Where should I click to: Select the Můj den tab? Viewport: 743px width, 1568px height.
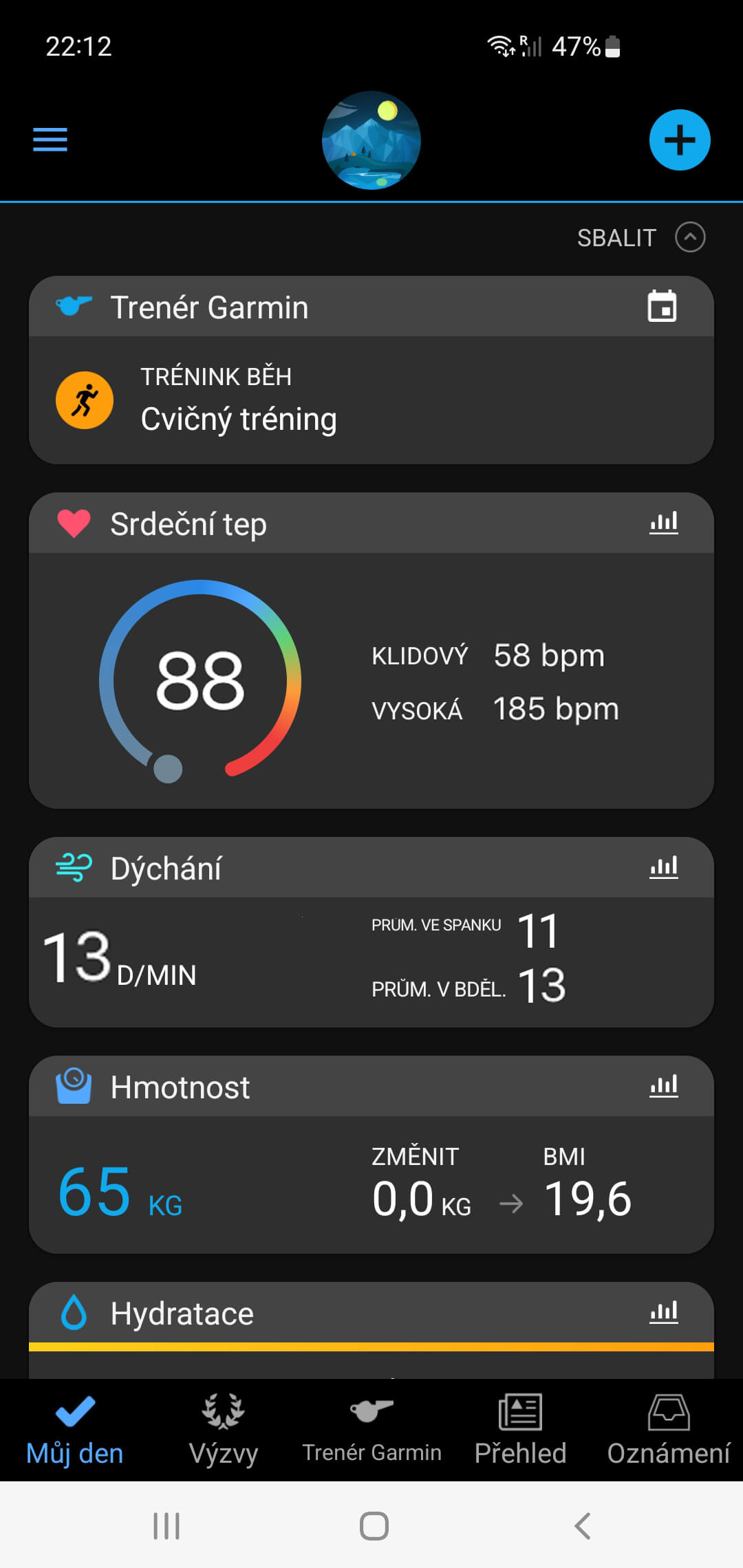click(x=74, y=1430)
